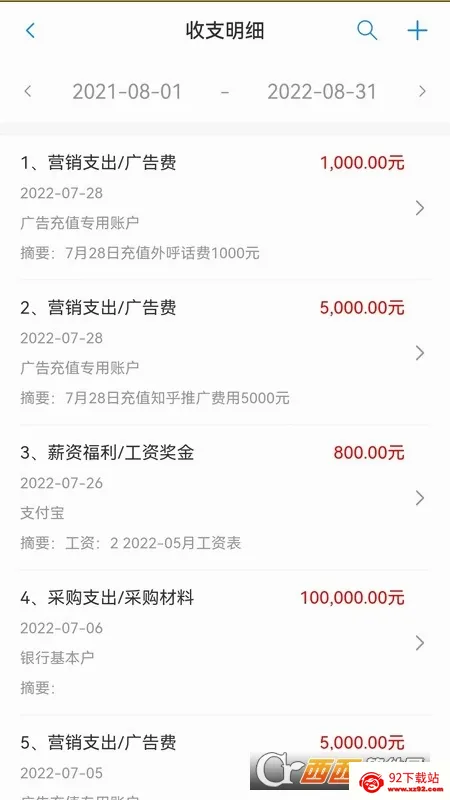Open record 2 知乎推广费用 5,000.00元
Viewport: 450px width, 800px height.
click(x=225, y=353)
